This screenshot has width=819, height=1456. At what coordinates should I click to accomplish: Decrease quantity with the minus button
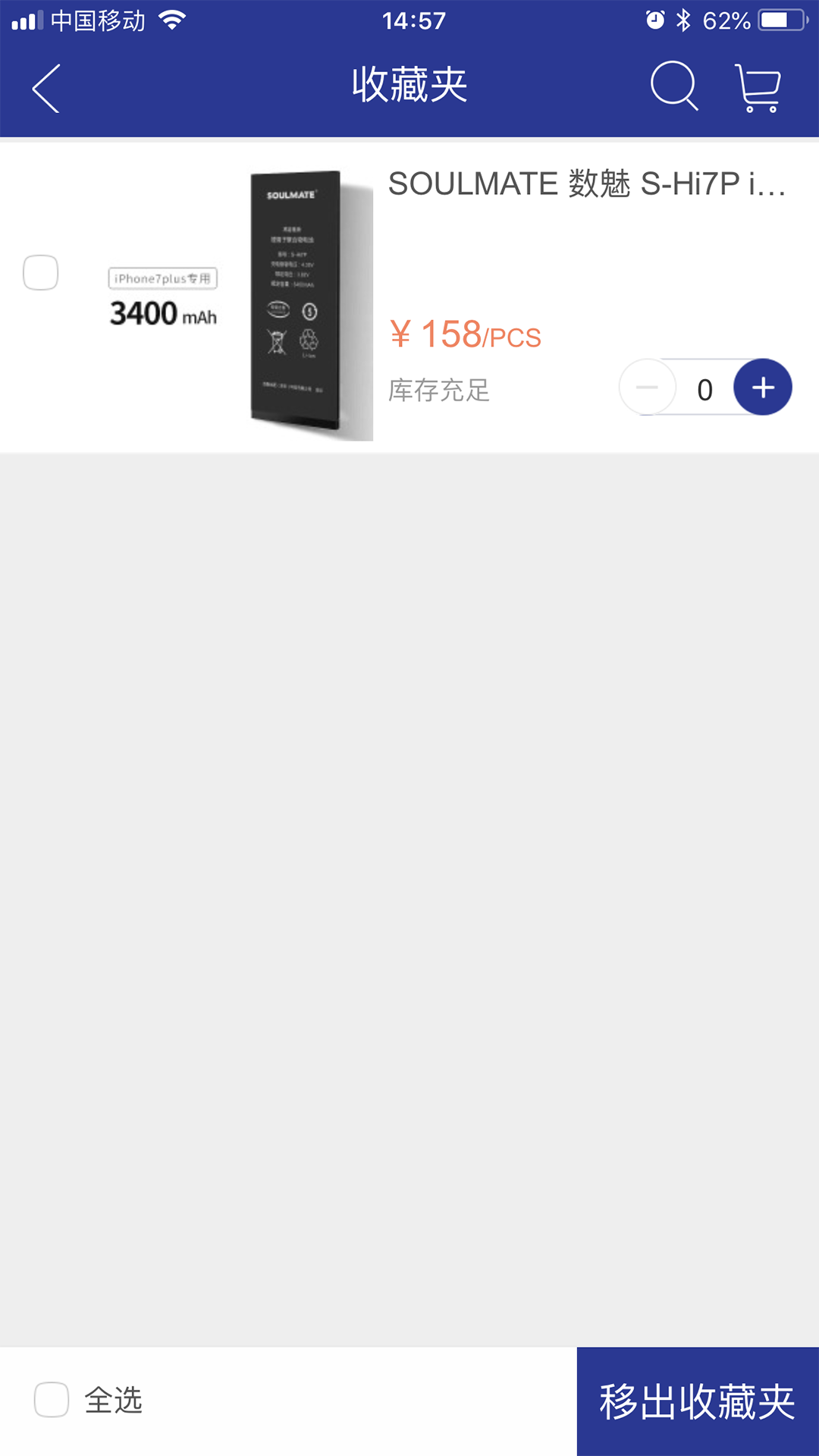point(648,388)
